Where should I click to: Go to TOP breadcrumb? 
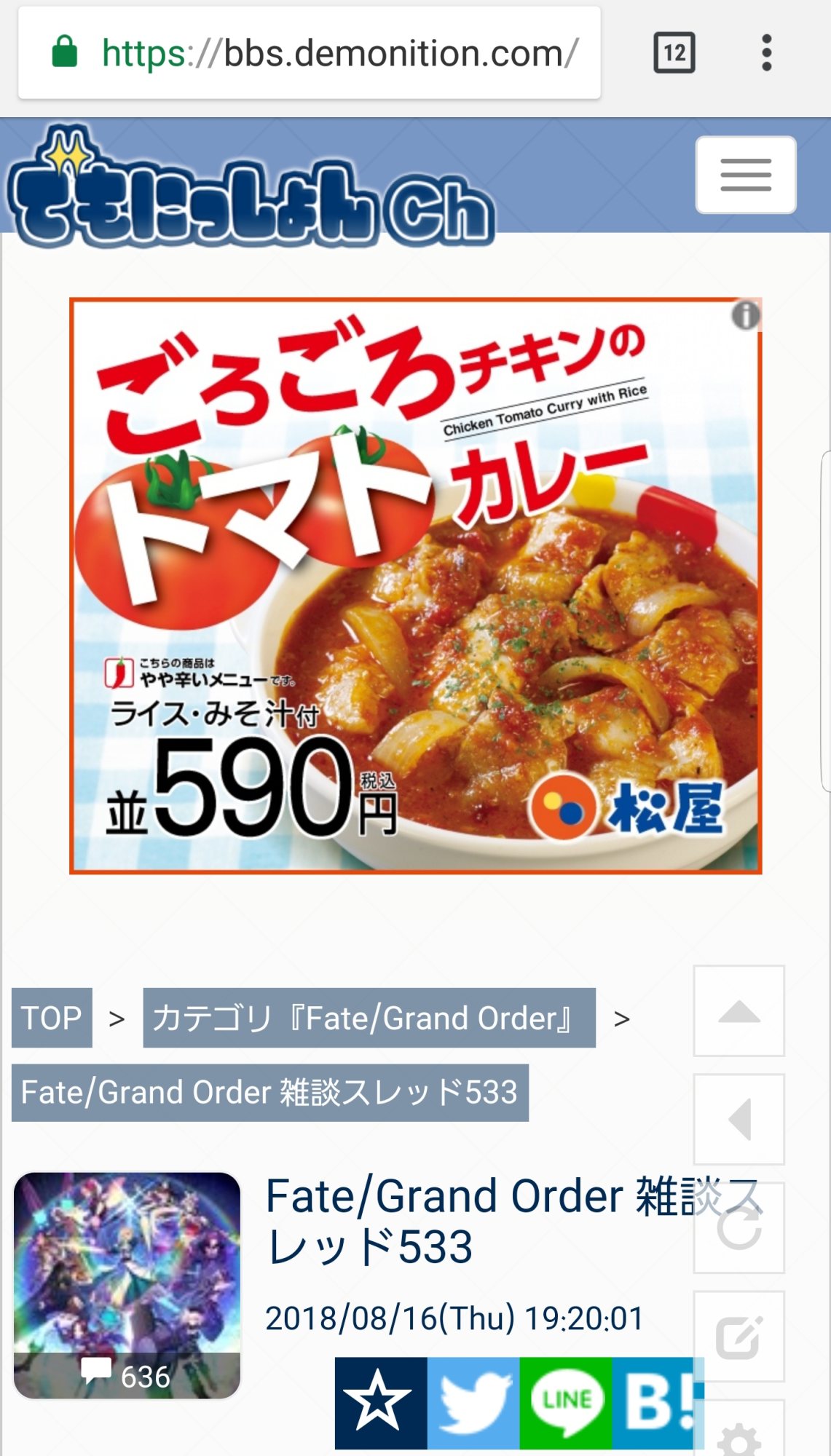coord(52,1018)
